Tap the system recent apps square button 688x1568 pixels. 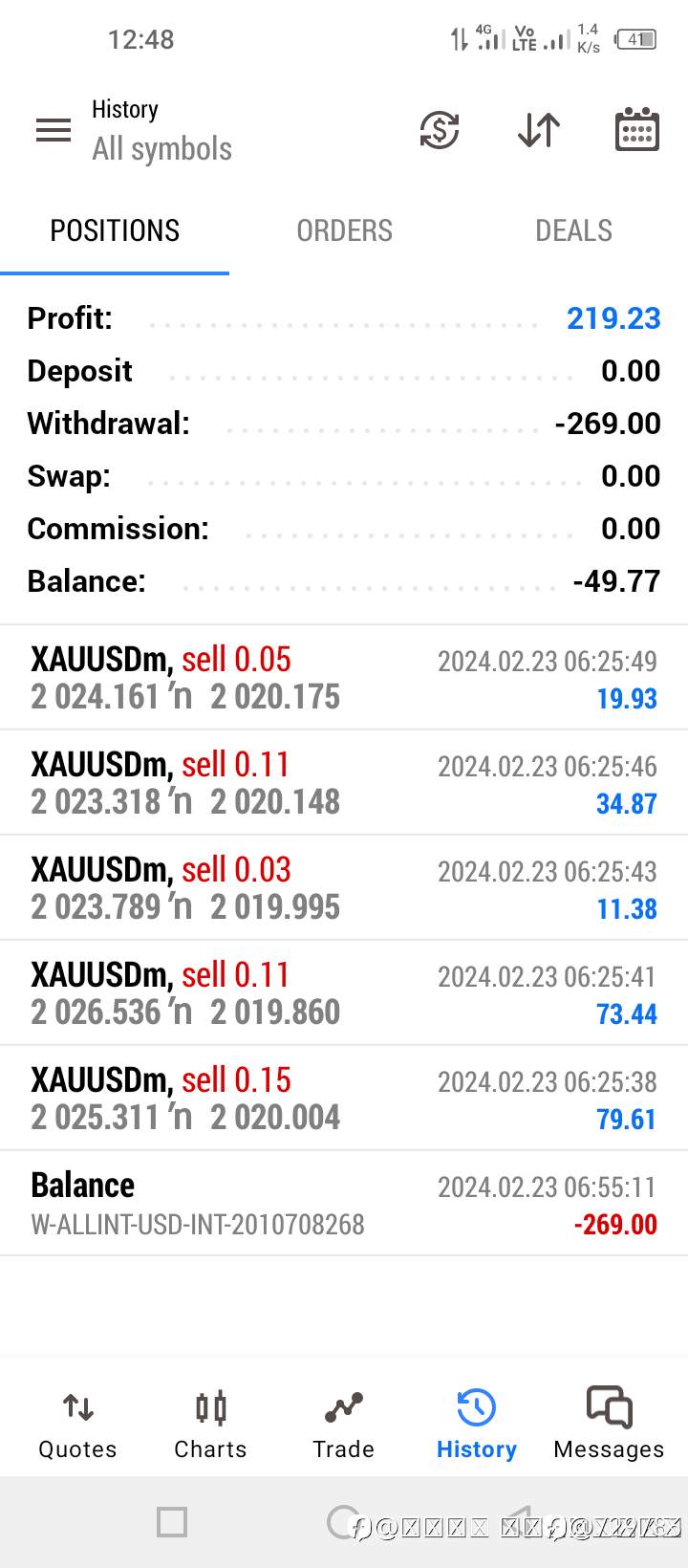(172, 1522)
